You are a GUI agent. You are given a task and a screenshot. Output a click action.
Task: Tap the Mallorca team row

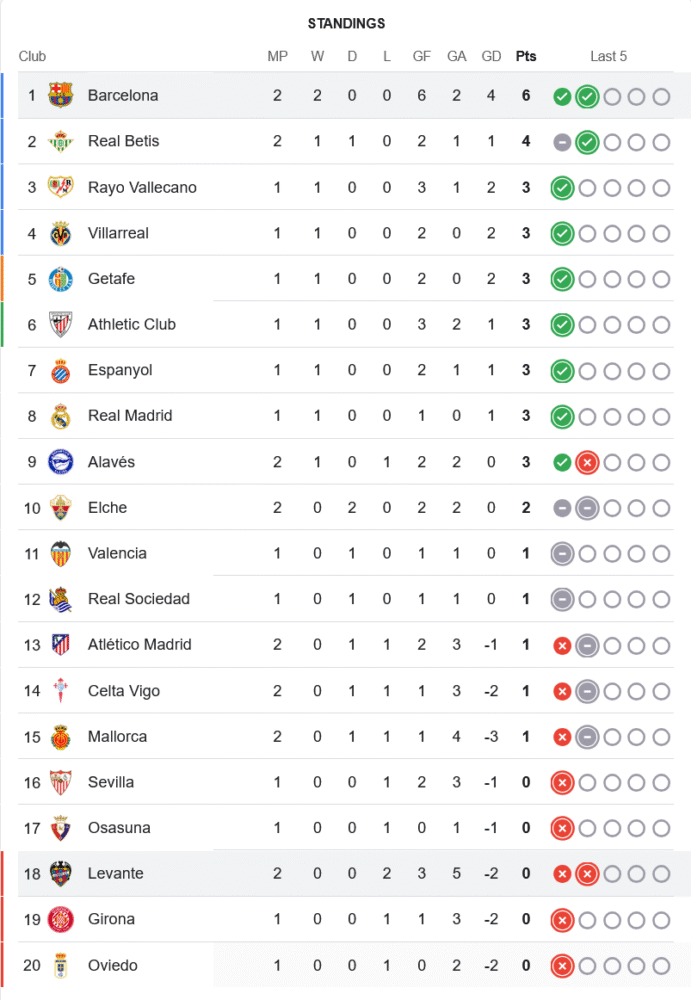pyautogui.click(x=117, y=737)
